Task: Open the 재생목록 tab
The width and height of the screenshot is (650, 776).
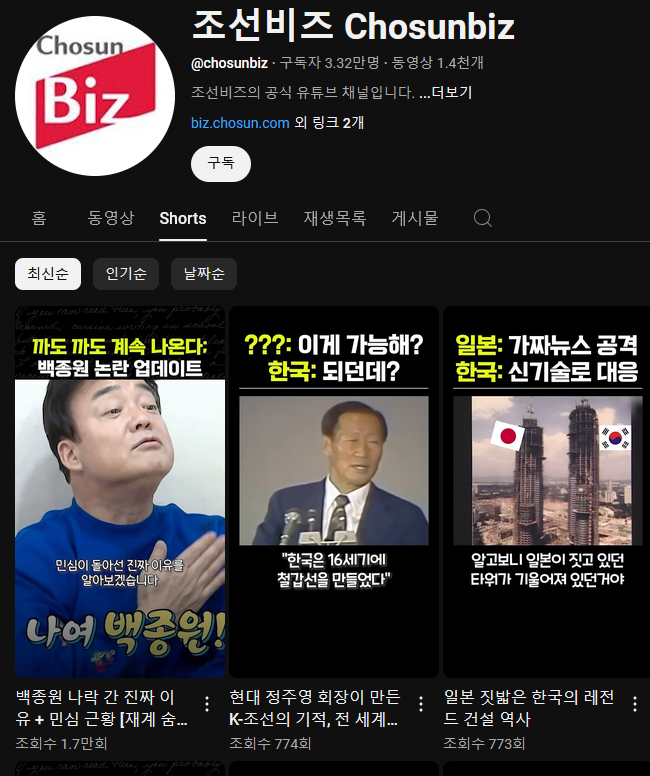Action: click(335, 218)
